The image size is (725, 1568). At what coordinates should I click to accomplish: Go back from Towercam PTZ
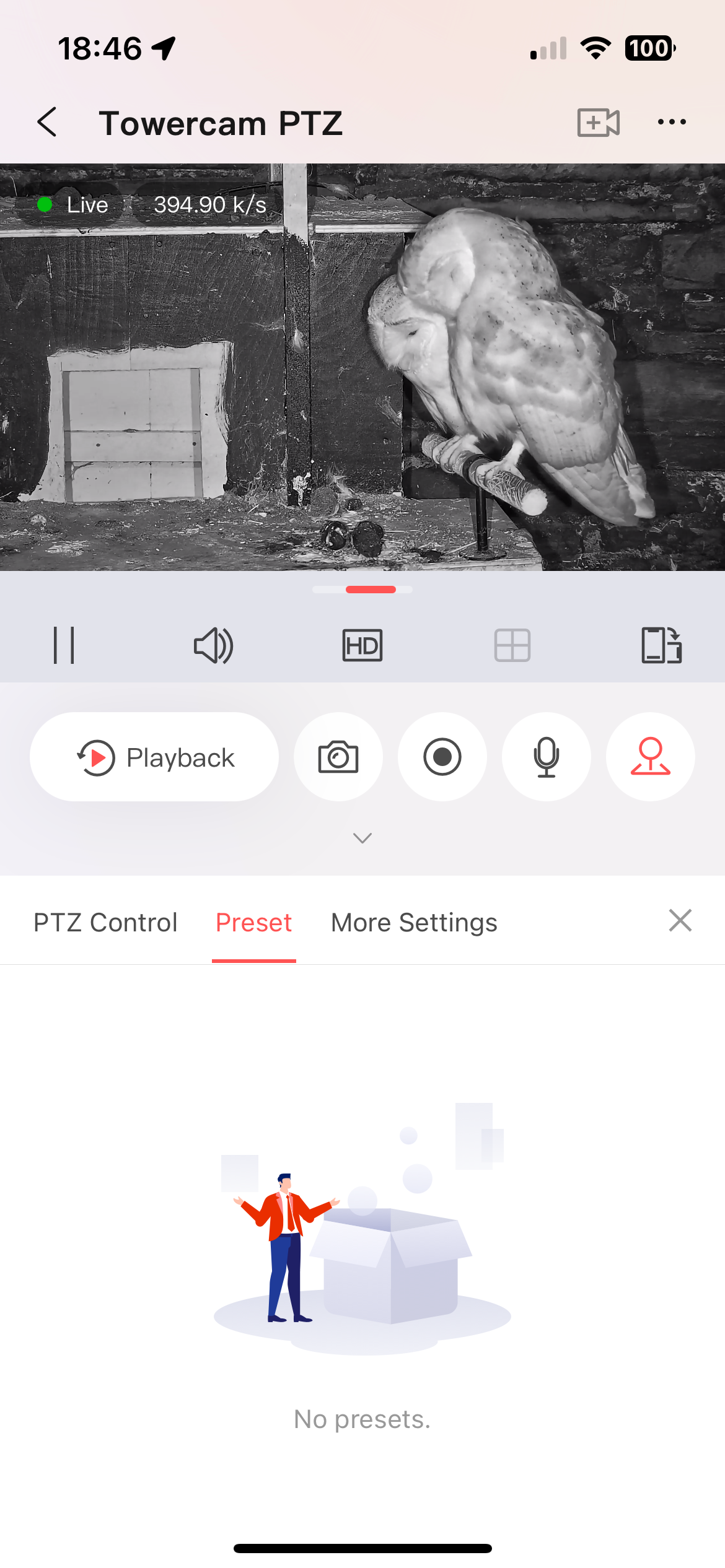pos(48,122)
